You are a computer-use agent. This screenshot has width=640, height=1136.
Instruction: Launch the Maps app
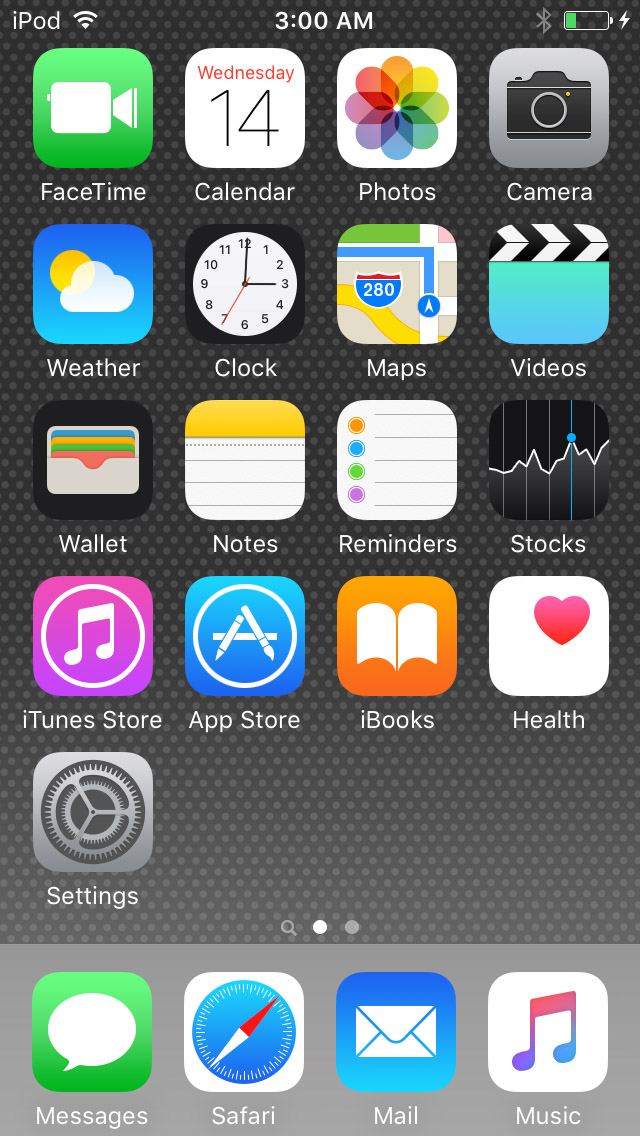[397, 284]
